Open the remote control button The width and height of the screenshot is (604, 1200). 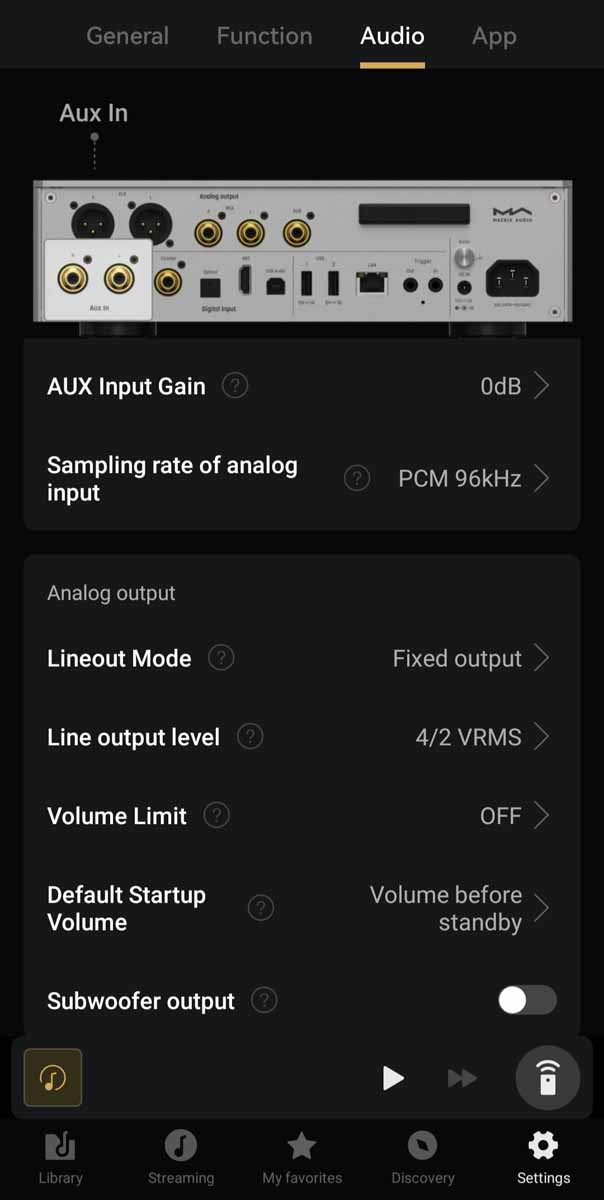pyautogui.click(x=547, y=1078)
